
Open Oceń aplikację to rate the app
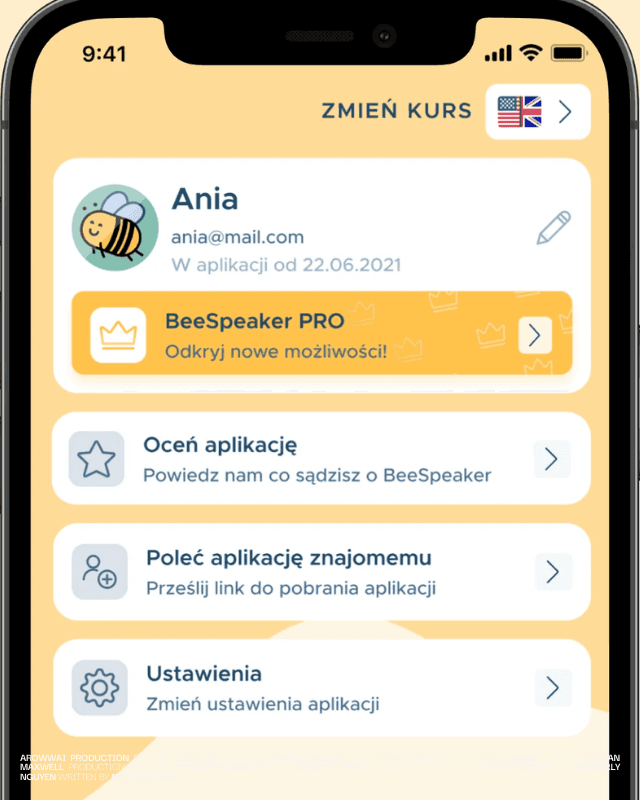click(x=321, y=459)
